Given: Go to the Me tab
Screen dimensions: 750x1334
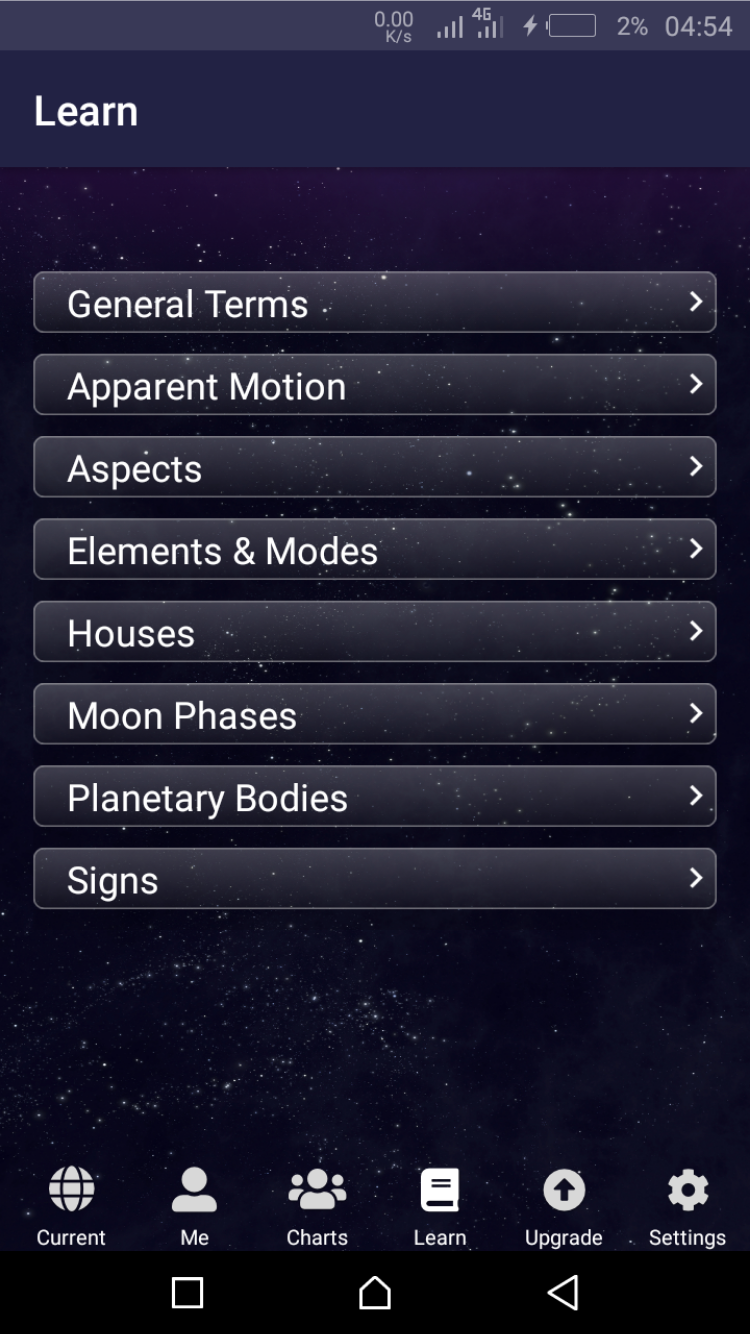Looking at the screenshot, I should pos(194,1207).
